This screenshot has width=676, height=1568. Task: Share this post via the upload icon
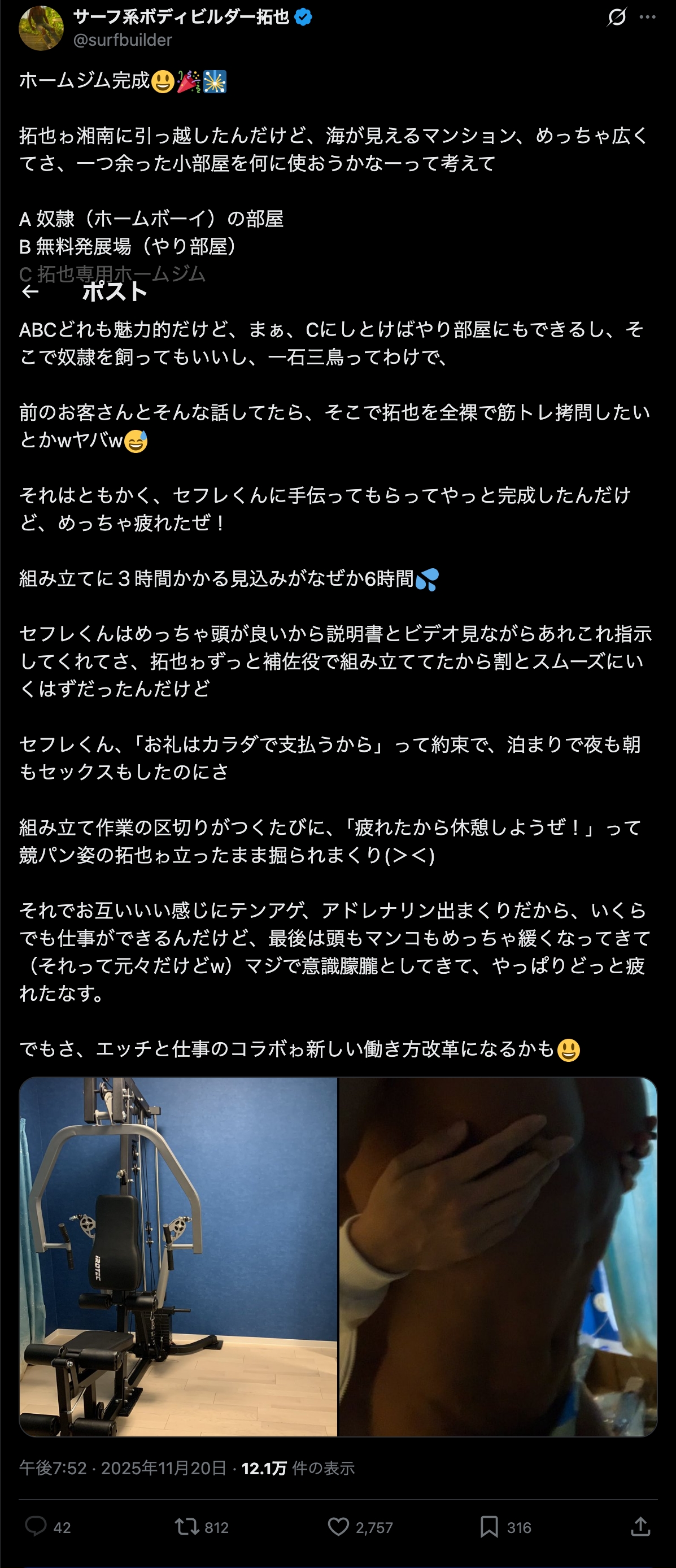(640, 1527)
